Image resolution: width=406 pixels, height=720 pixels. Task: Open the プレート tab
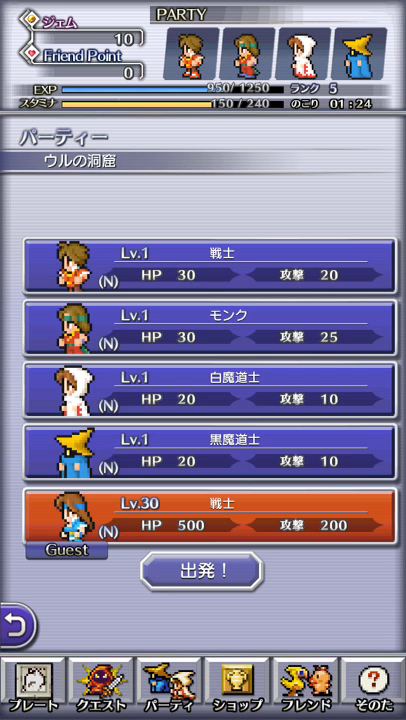pyautogui.click(x=33, y=686)
